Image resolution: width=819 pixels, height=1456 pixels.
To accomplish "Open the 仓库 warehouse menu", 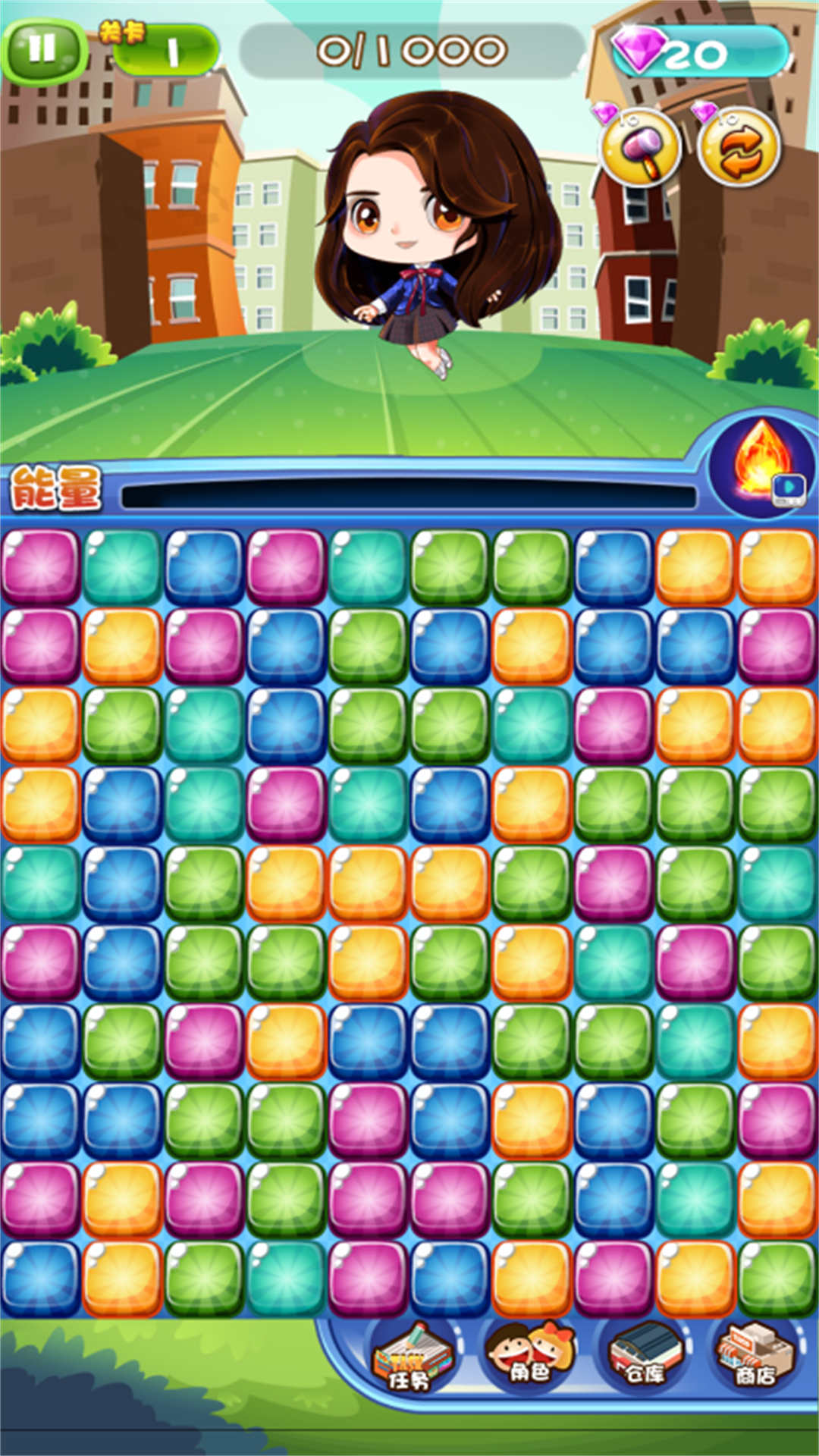I will [x=645, y=1357].
